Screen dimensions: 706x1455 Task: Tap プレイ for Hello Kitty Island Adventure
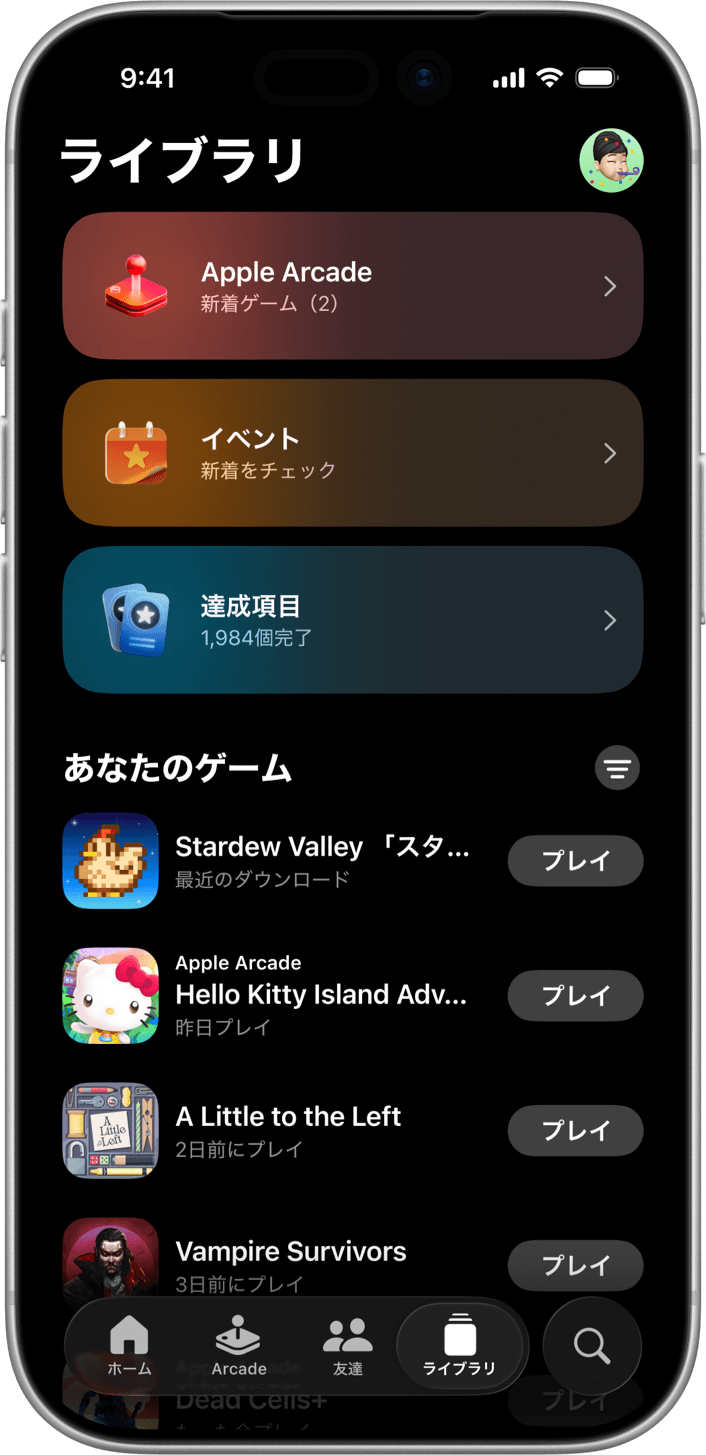[x=575, y=996]
